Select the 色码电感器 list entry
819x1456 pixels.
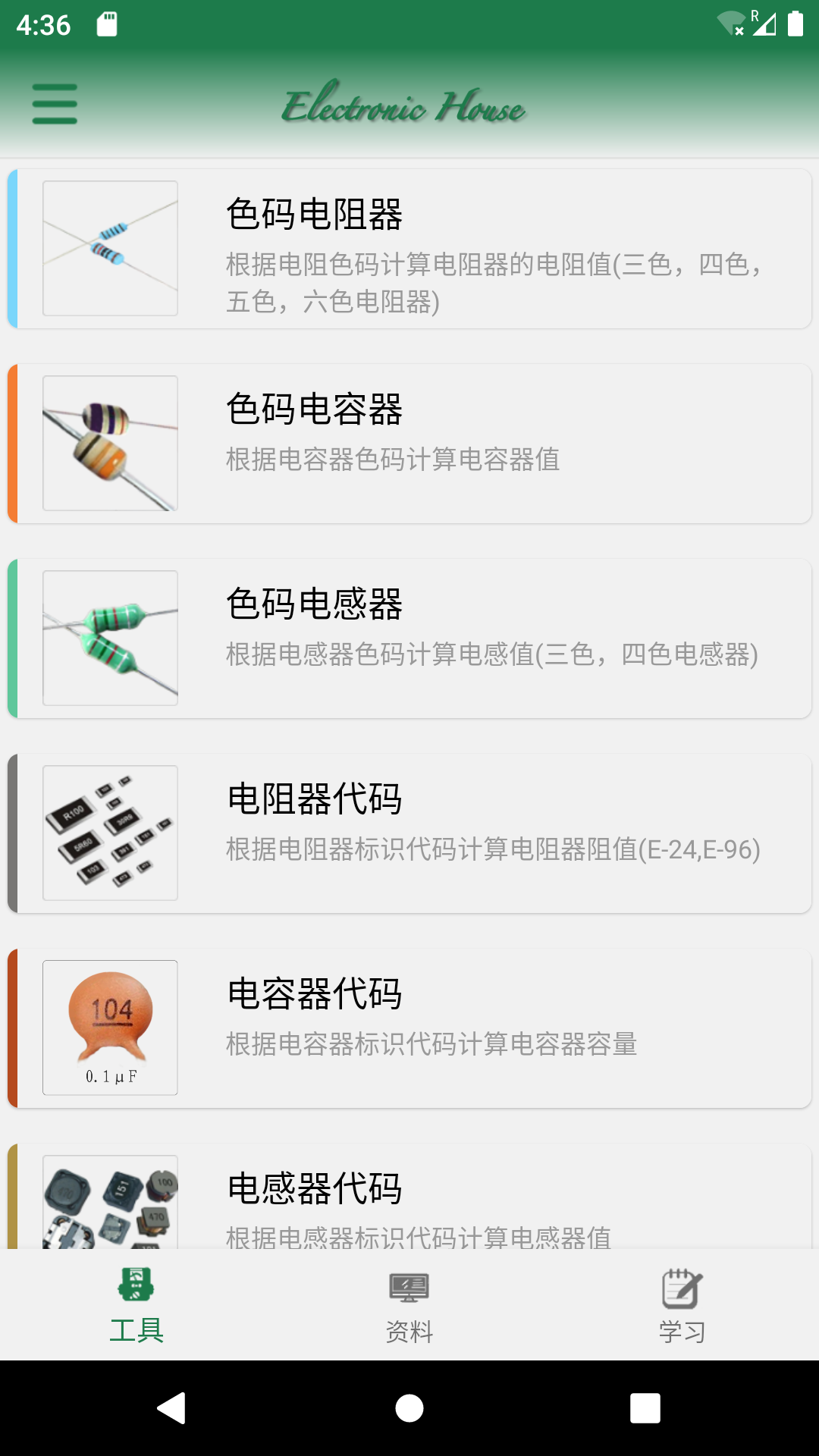pos(409,637)
